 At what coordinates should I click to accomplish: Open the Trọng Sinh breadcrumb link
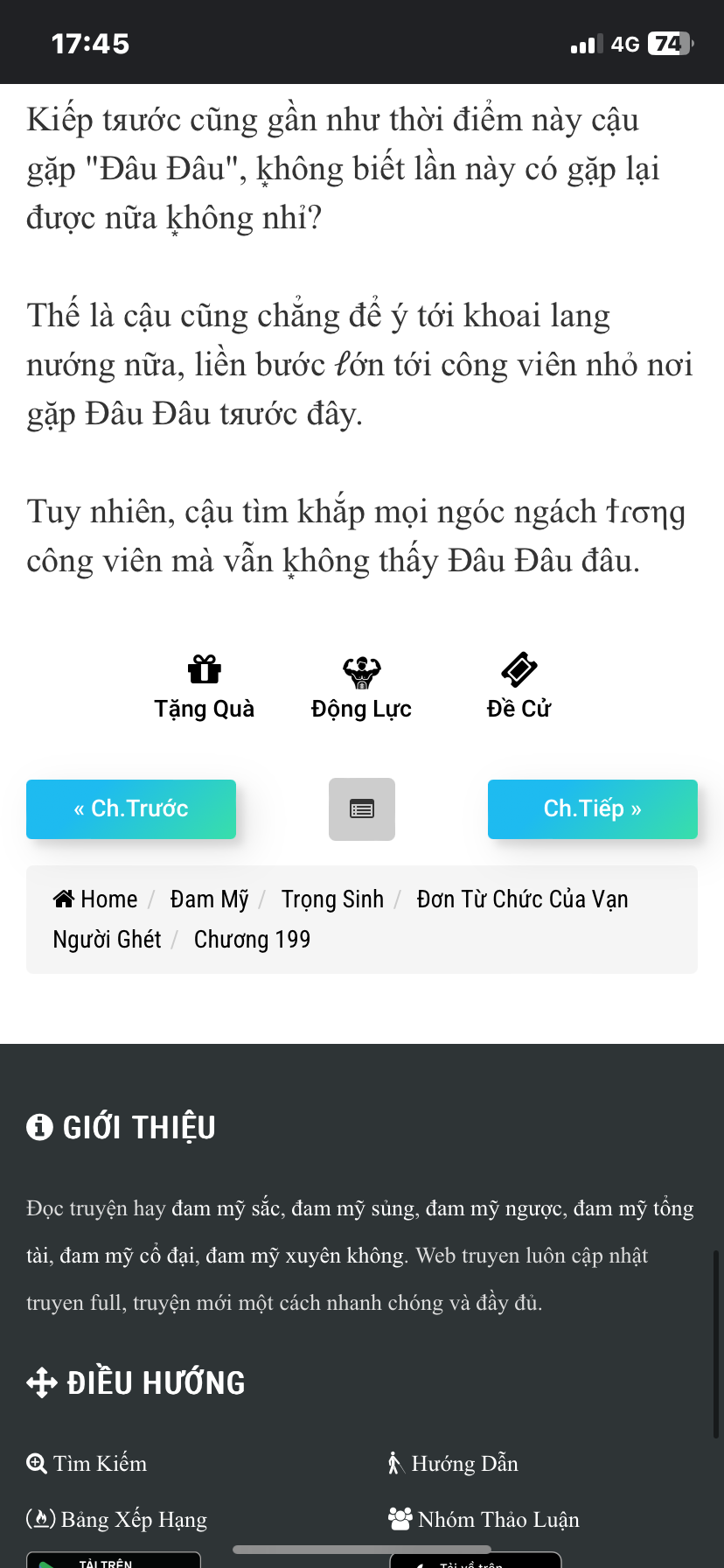pyautogui.click(x=332, y=899)
